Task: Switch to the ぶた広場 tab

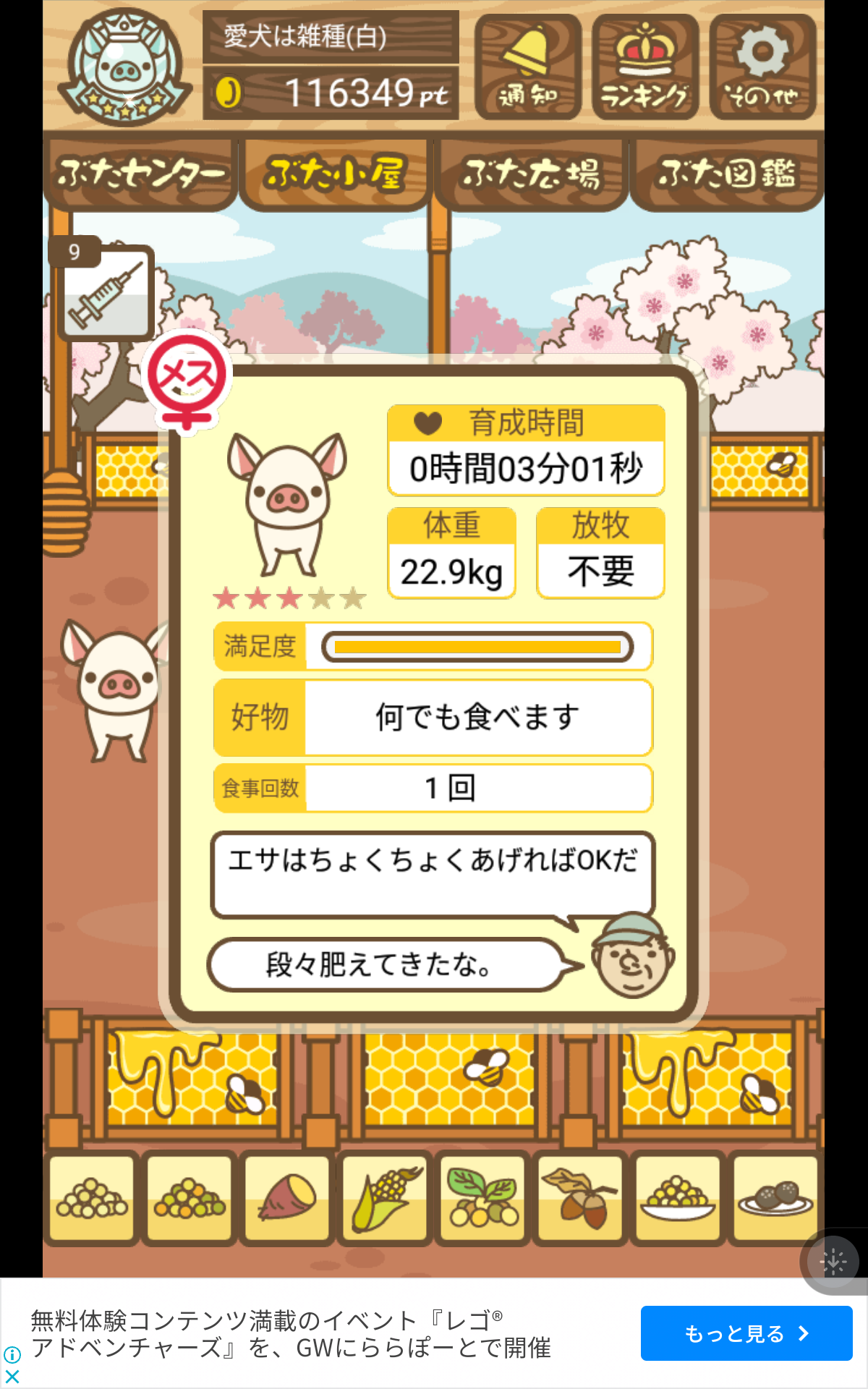Action: tap(531, 174)
